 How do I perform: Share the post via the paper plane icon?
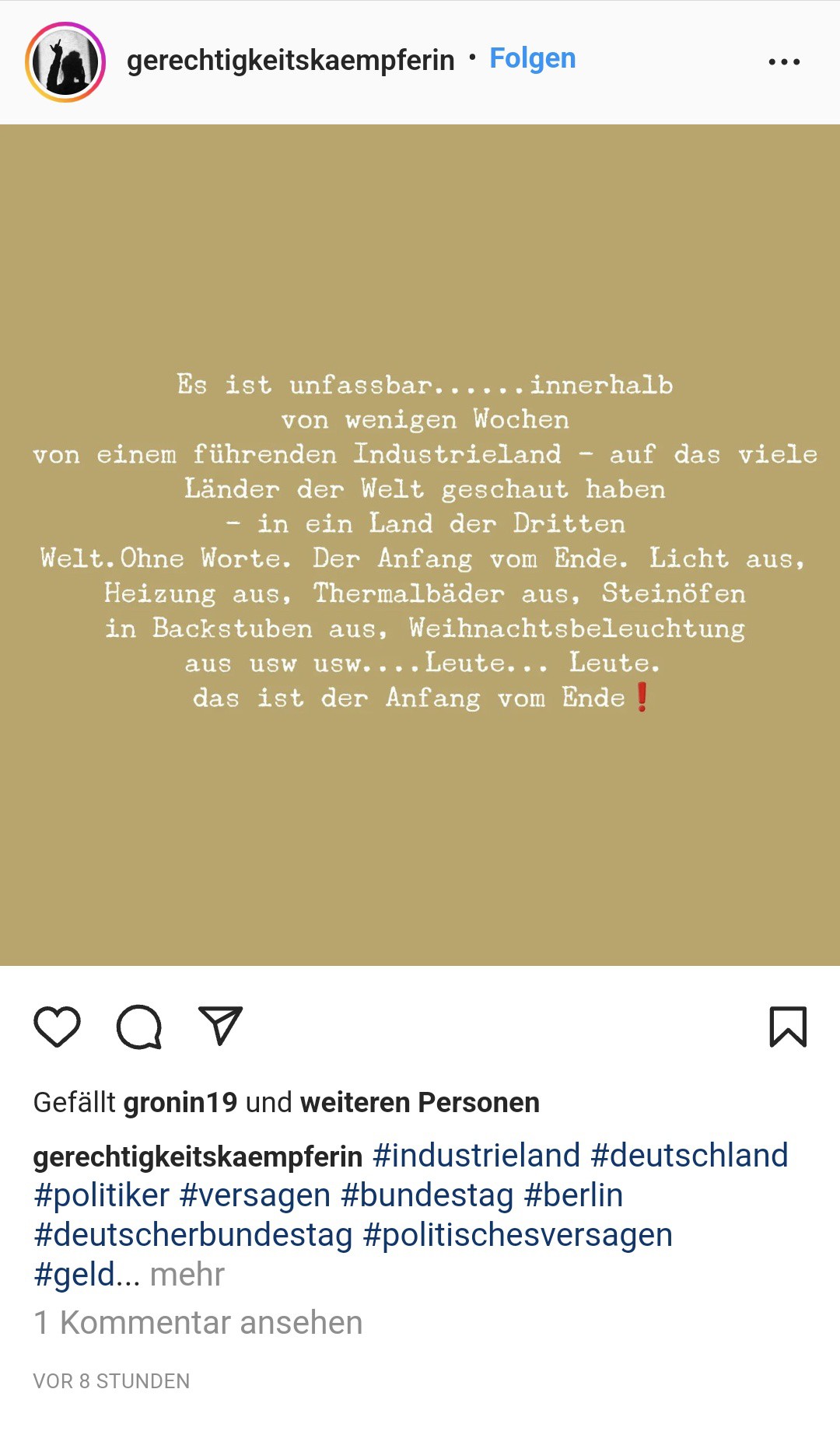221,1026
